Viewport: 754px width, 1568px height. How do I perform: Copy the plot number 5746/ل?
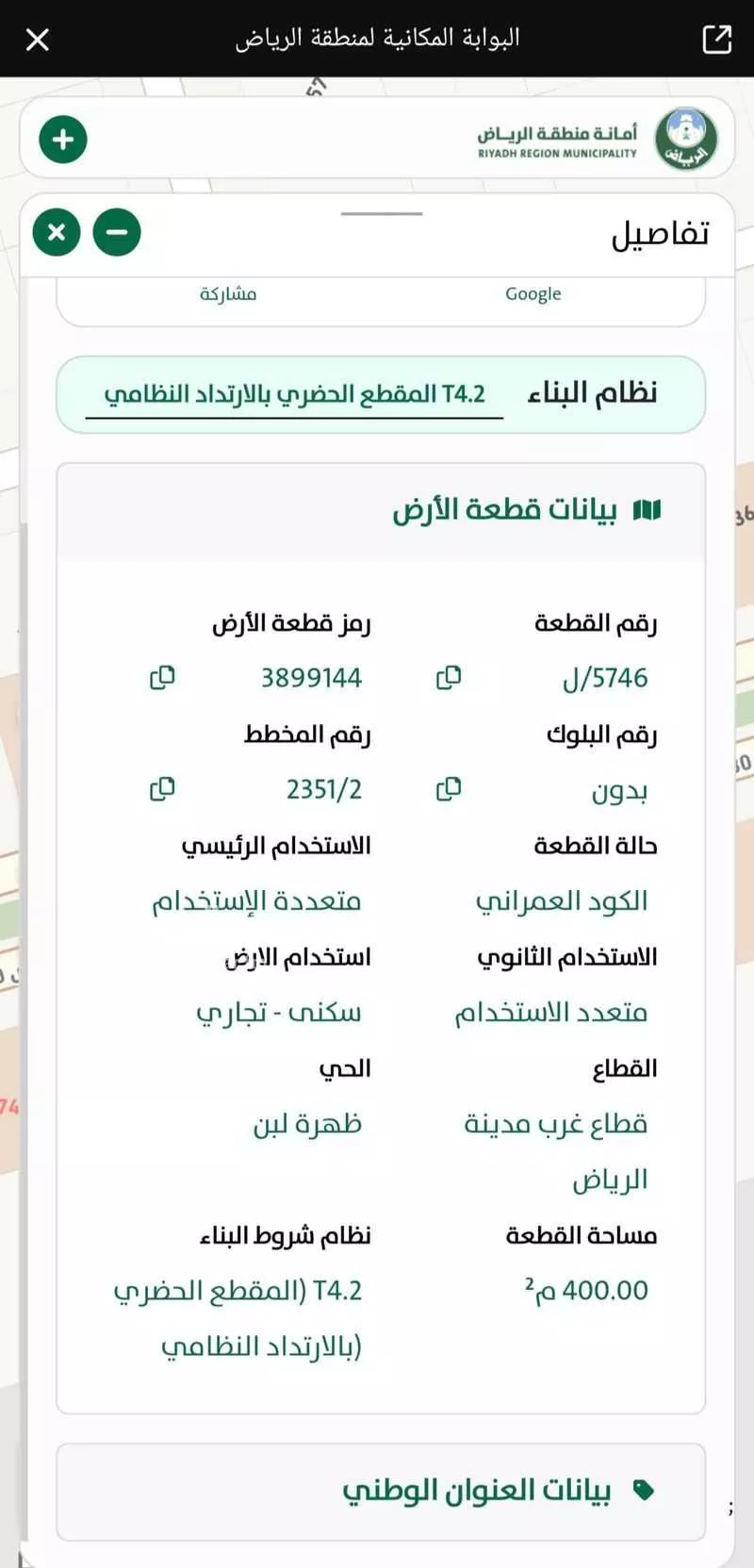coord(449,677)
